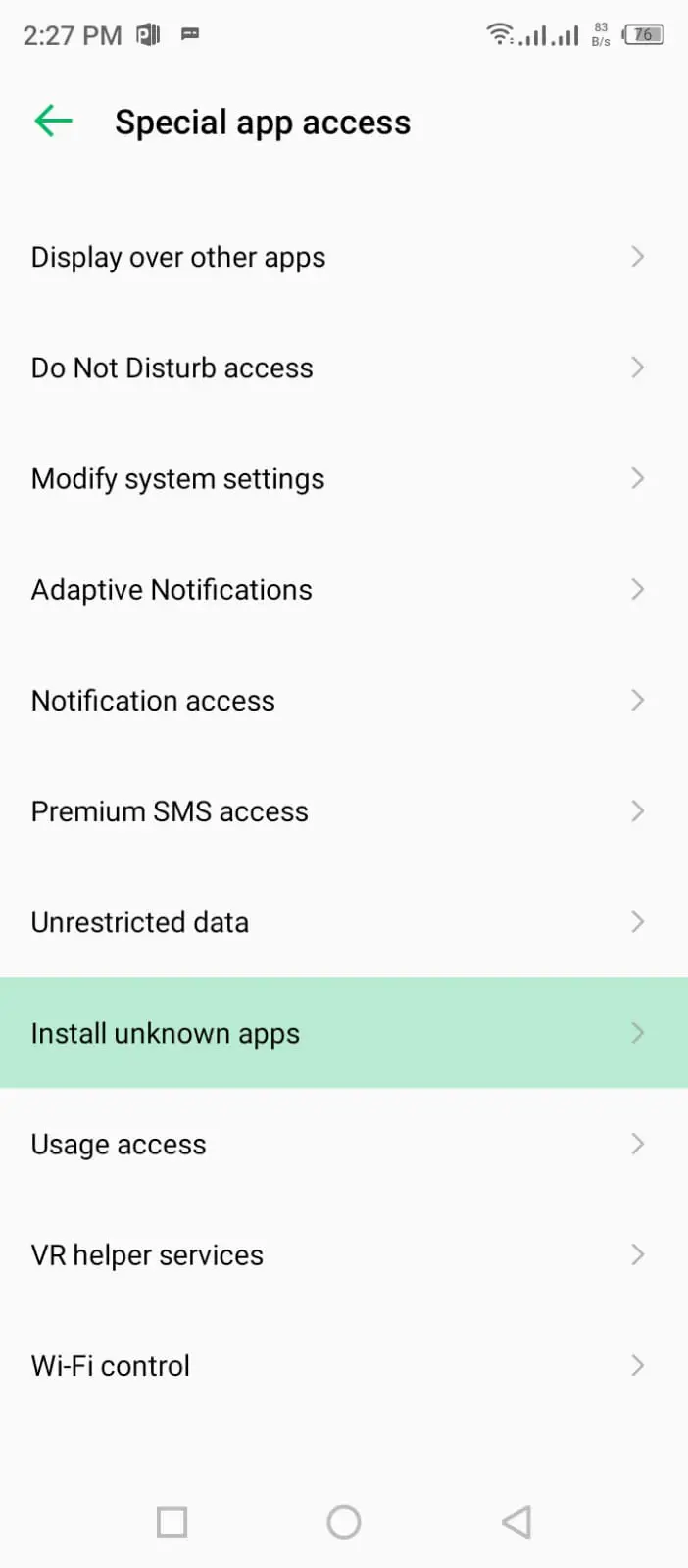Open Do Not Disturb access
The width and height of the screenshot is (688, 1568).
pos(344,367)
